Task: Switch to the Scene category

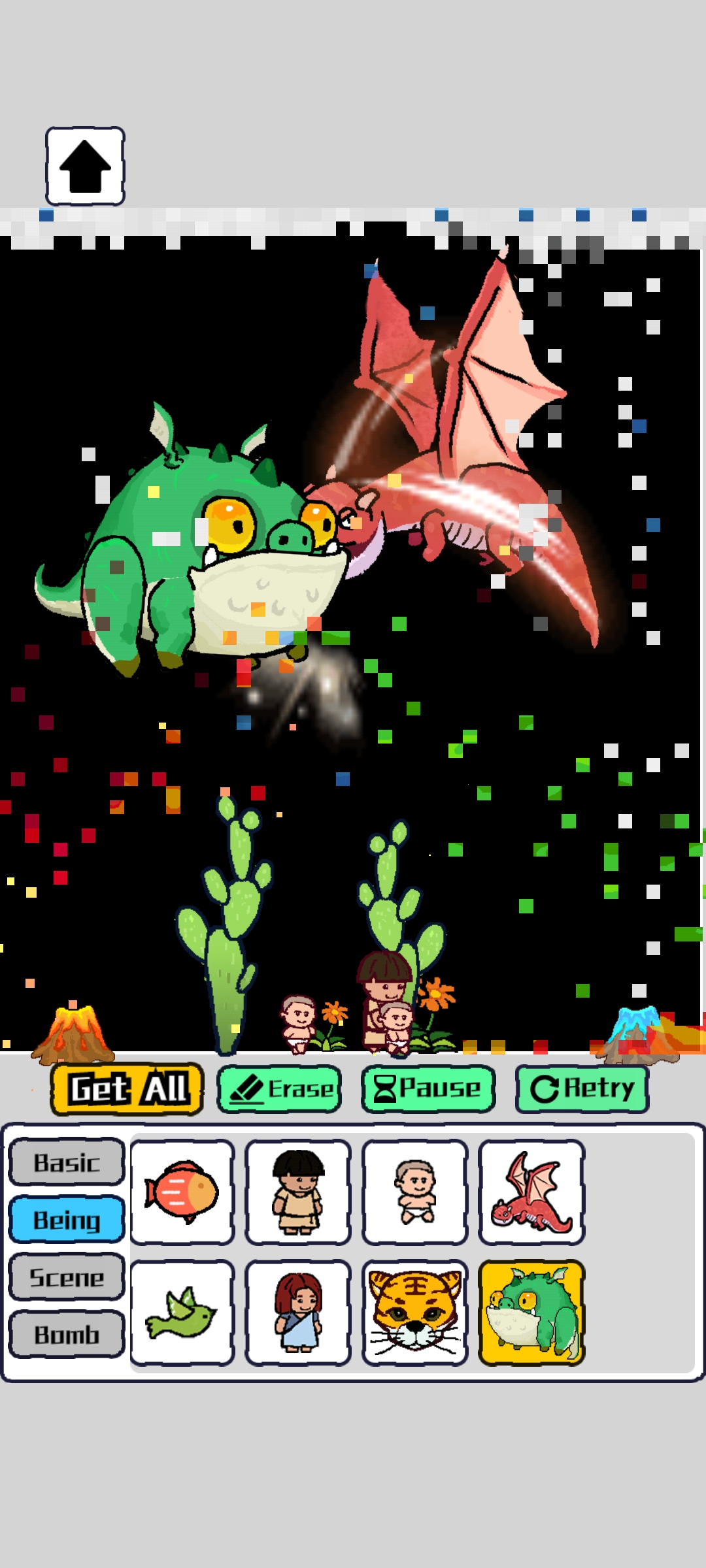Action: (67, 1277)
